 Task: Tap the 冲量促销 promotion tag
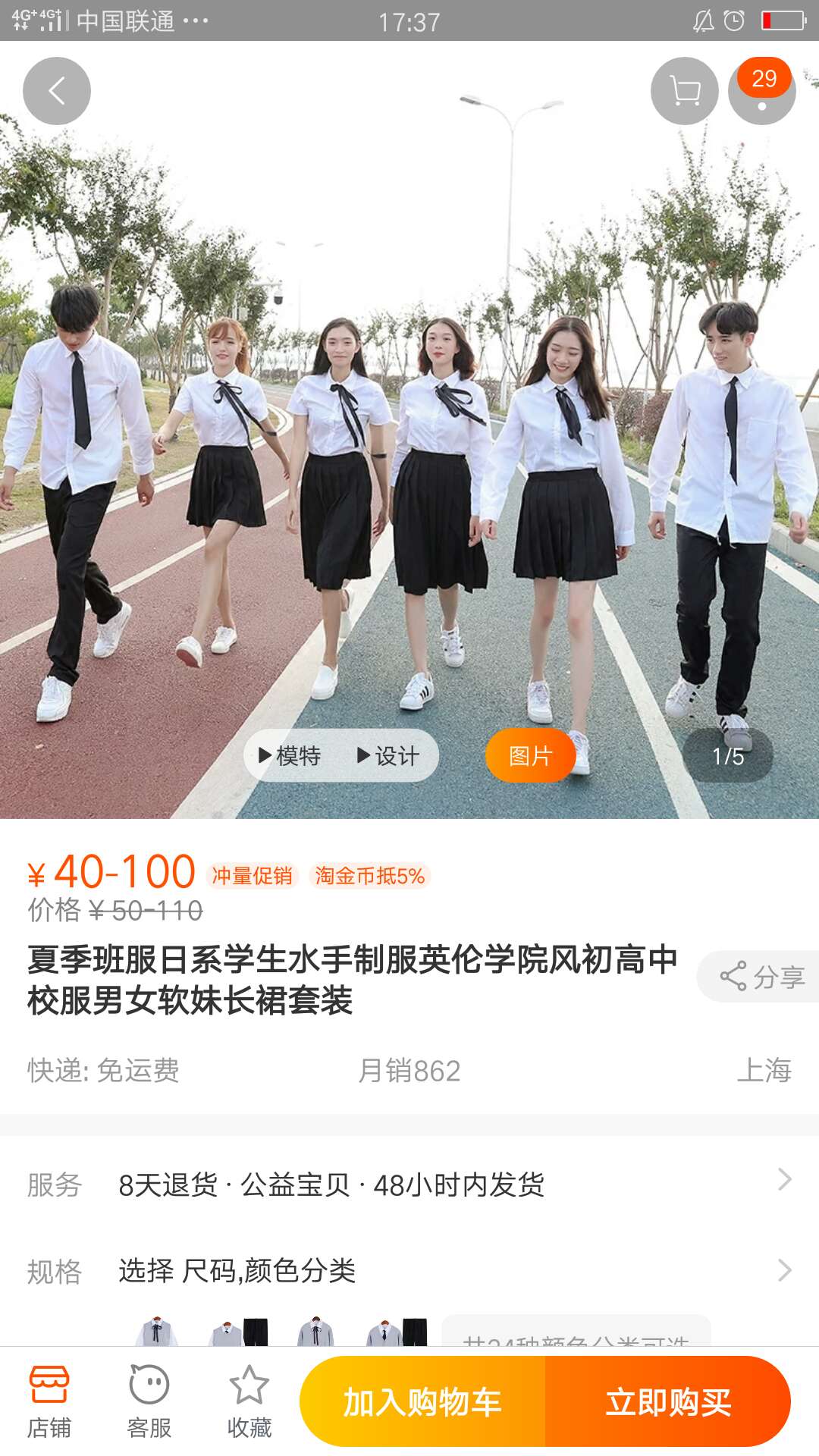[x=252, y=876]
